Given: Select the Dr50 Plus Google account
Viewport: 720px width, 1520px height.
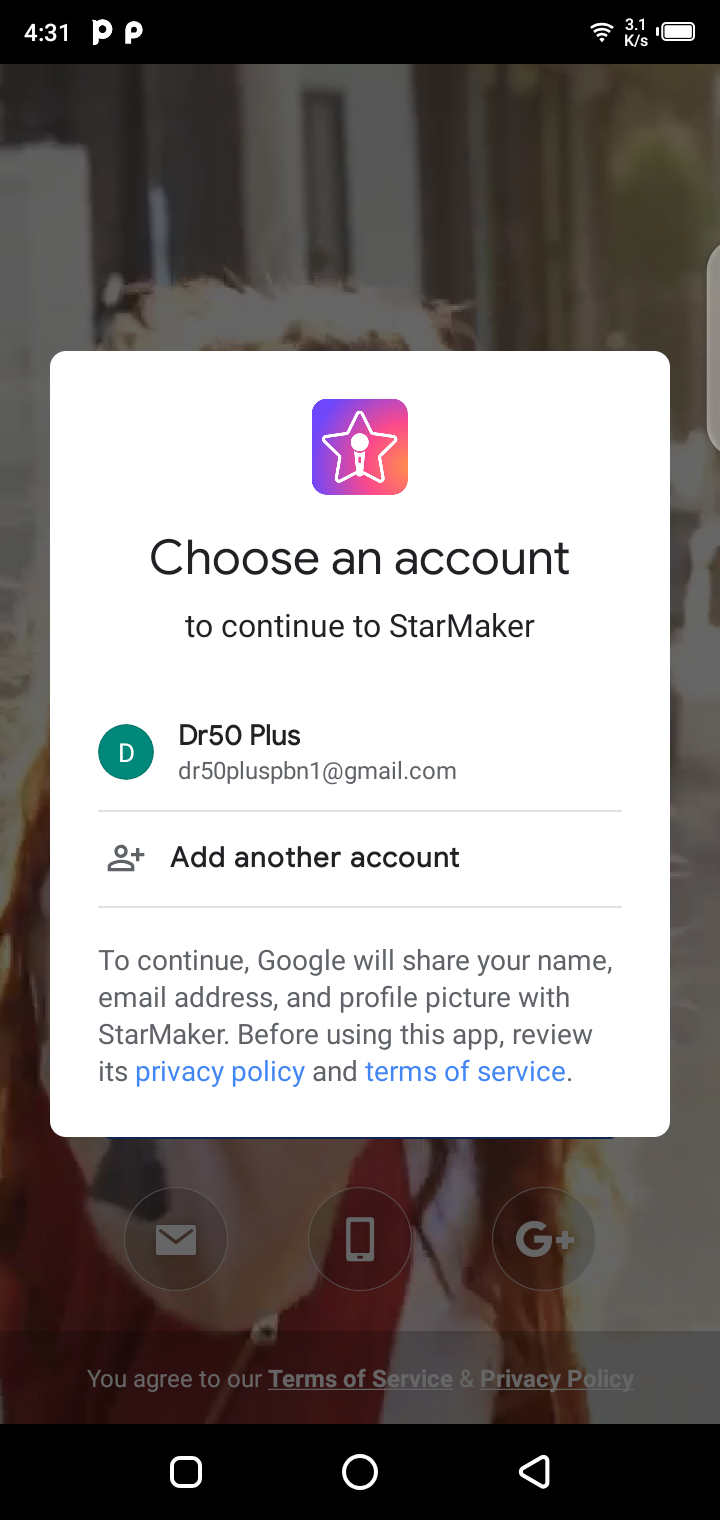Looking at the screenshot, I should tap(316, 753).
